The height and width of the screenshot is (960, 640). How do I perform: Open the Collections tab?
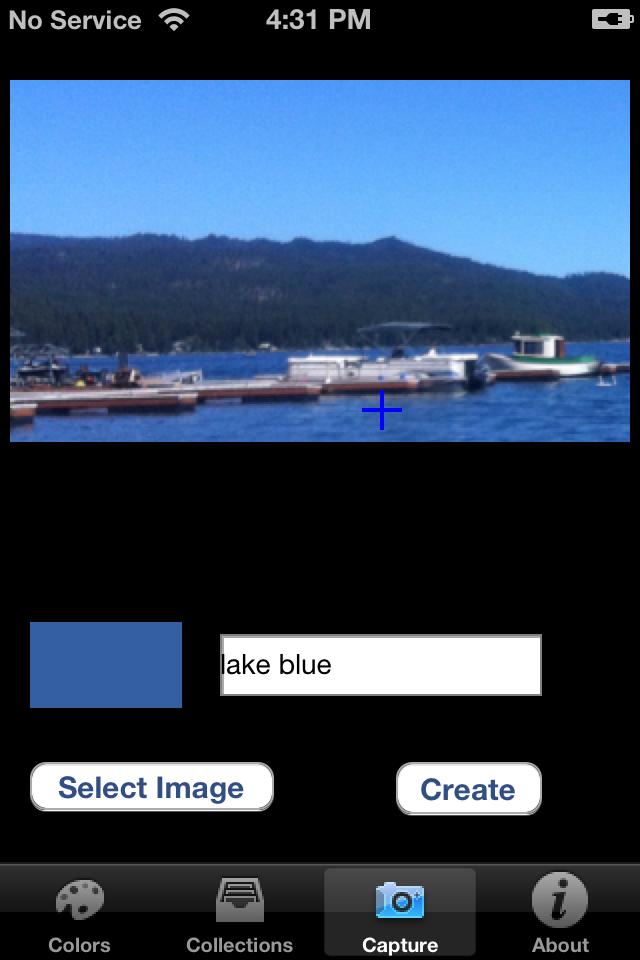pos(240,914)
